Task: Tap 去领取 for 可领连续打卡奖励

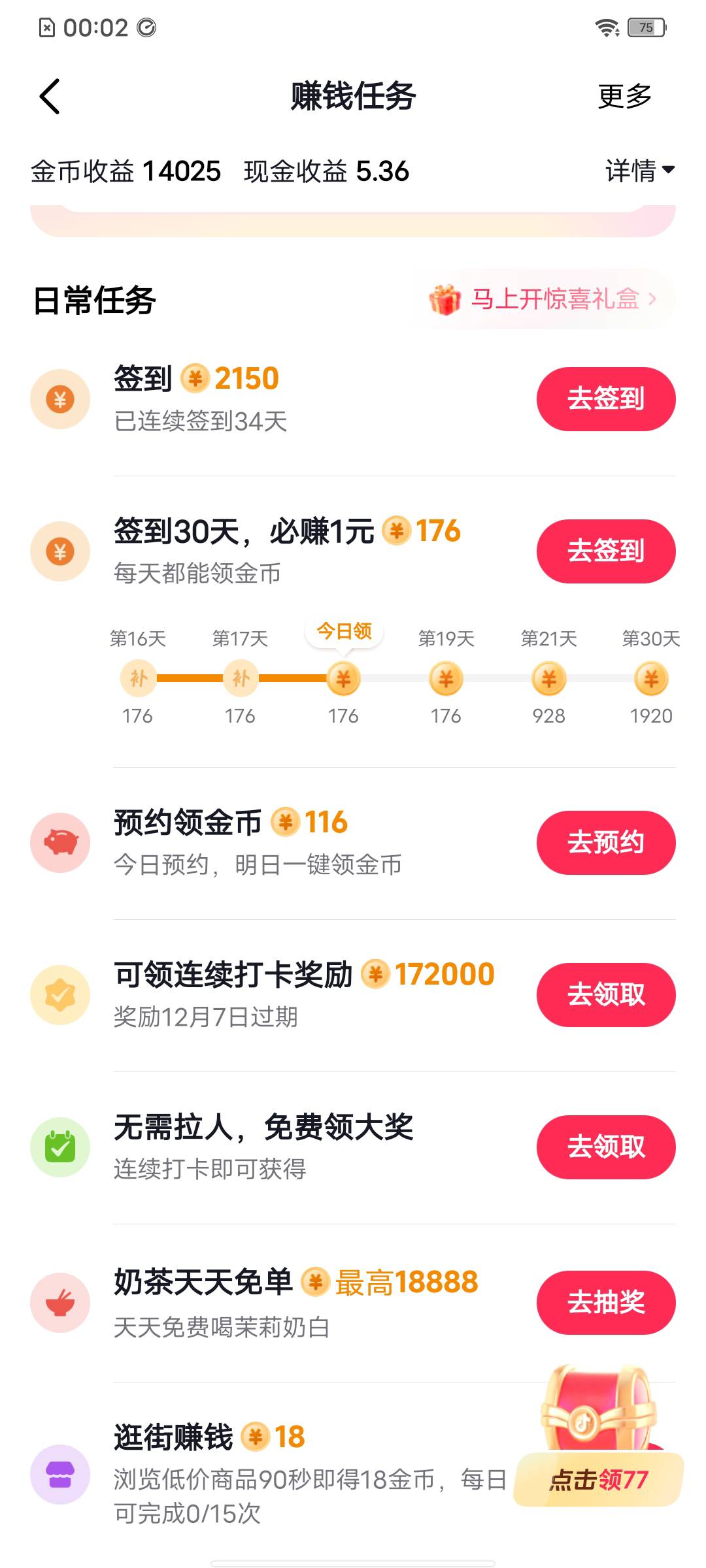Action: [605, 995]
